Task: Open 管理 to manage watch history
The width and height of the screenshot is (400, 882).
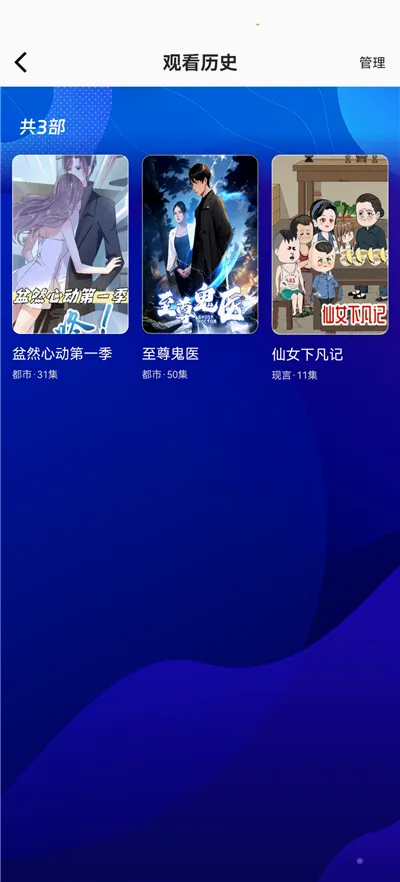Action: click(x=372, y=62)
